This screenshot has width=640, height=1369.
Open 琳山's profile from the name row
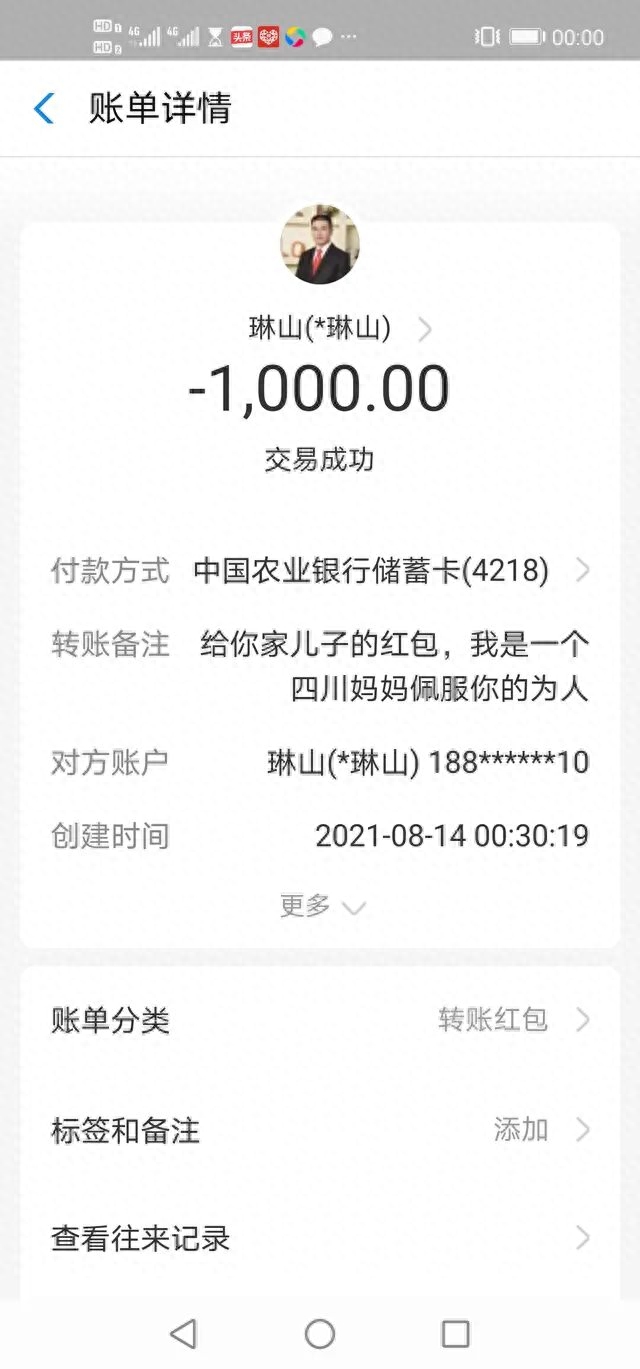[340, 328]
